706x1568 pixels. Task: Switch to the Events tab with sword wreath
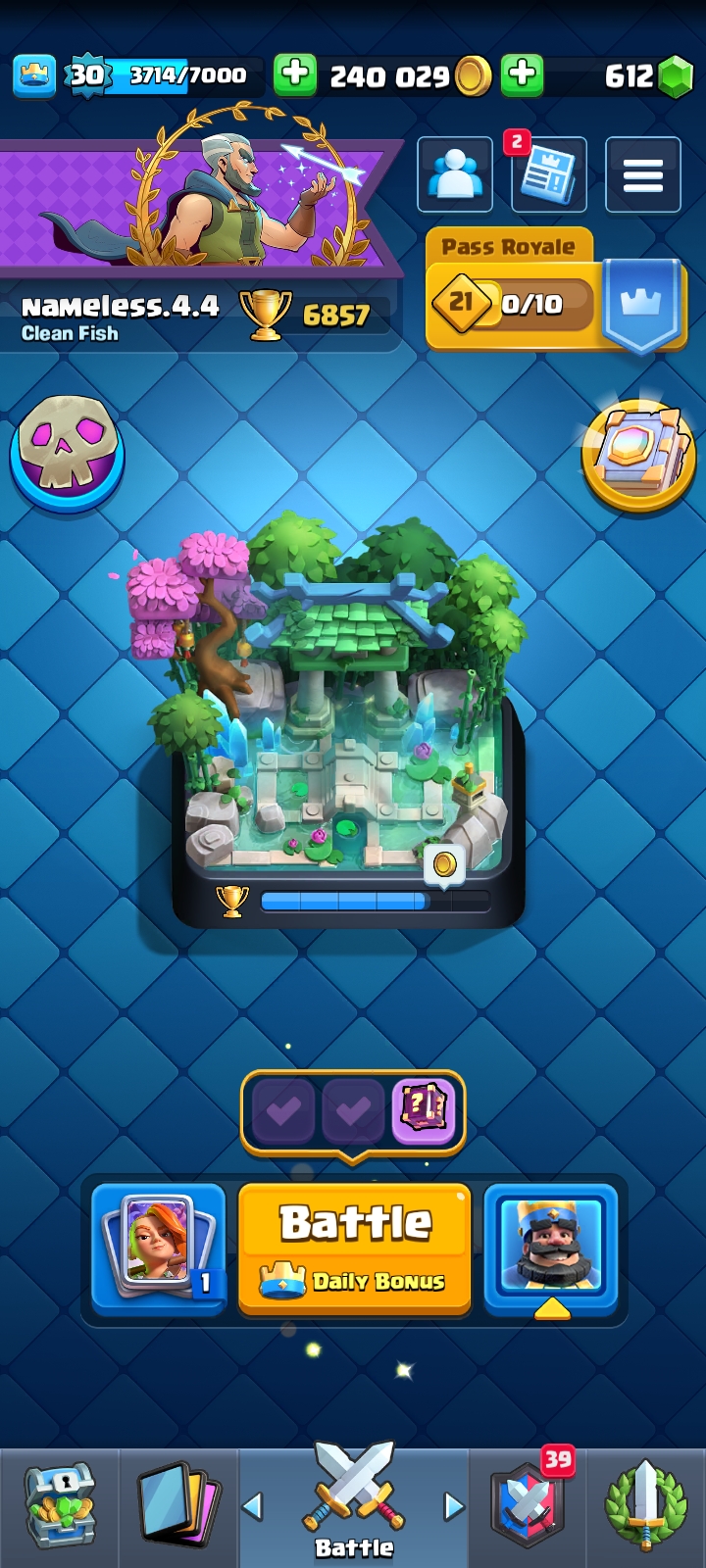(x=645, y=1507)
